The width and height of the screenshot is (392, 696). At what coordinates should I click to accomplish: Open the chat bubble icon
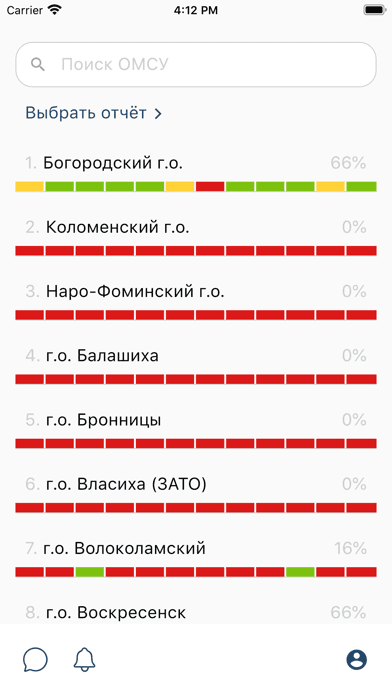pos(35,659)
